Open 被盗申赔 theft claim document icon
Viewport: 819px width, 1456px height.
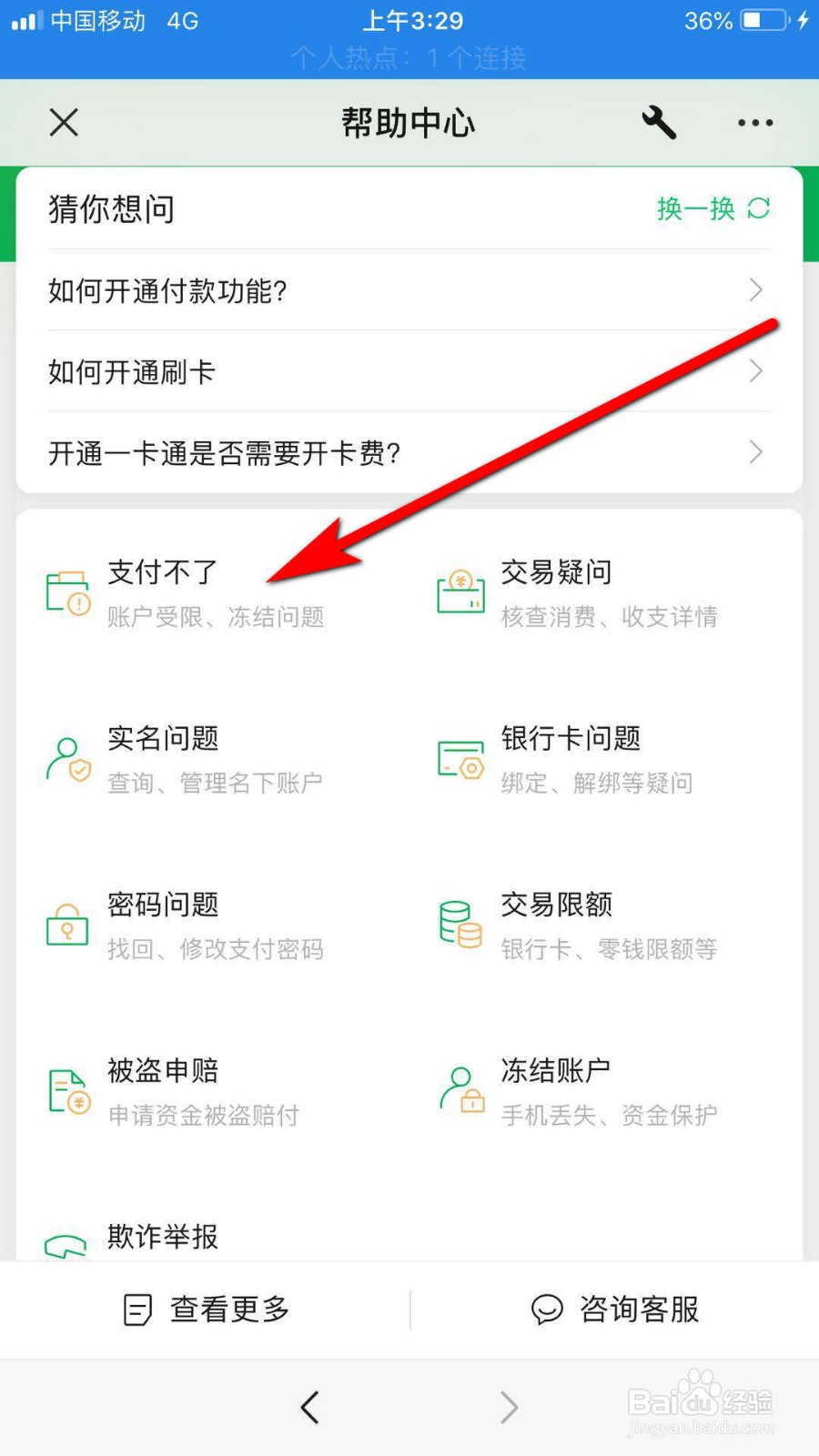coord(66,1091)
